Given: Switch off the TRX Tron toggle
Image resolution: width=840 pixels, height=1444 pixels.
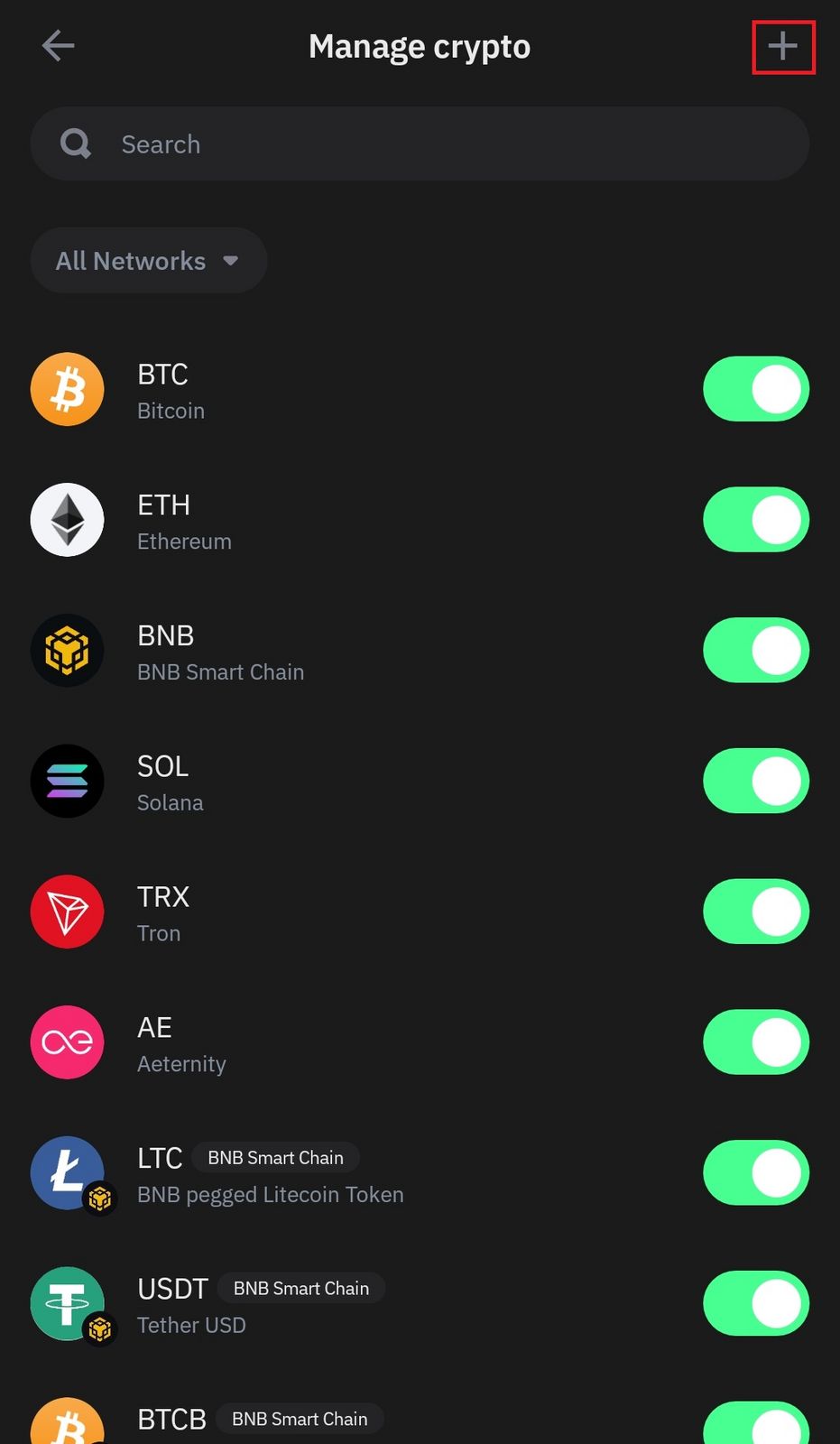Looking at the screenshot, I should [755, 912].
